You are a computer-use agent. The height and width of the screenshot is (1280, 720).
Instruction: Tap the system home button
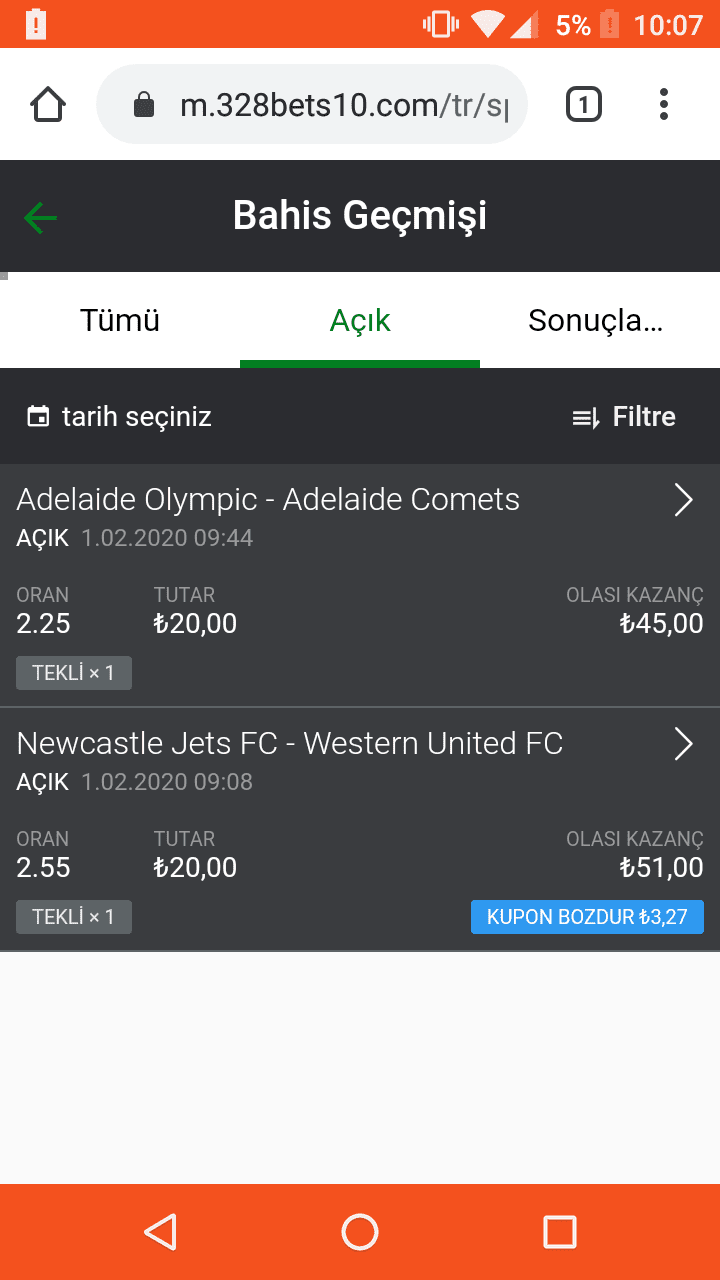pos(360,1232)
